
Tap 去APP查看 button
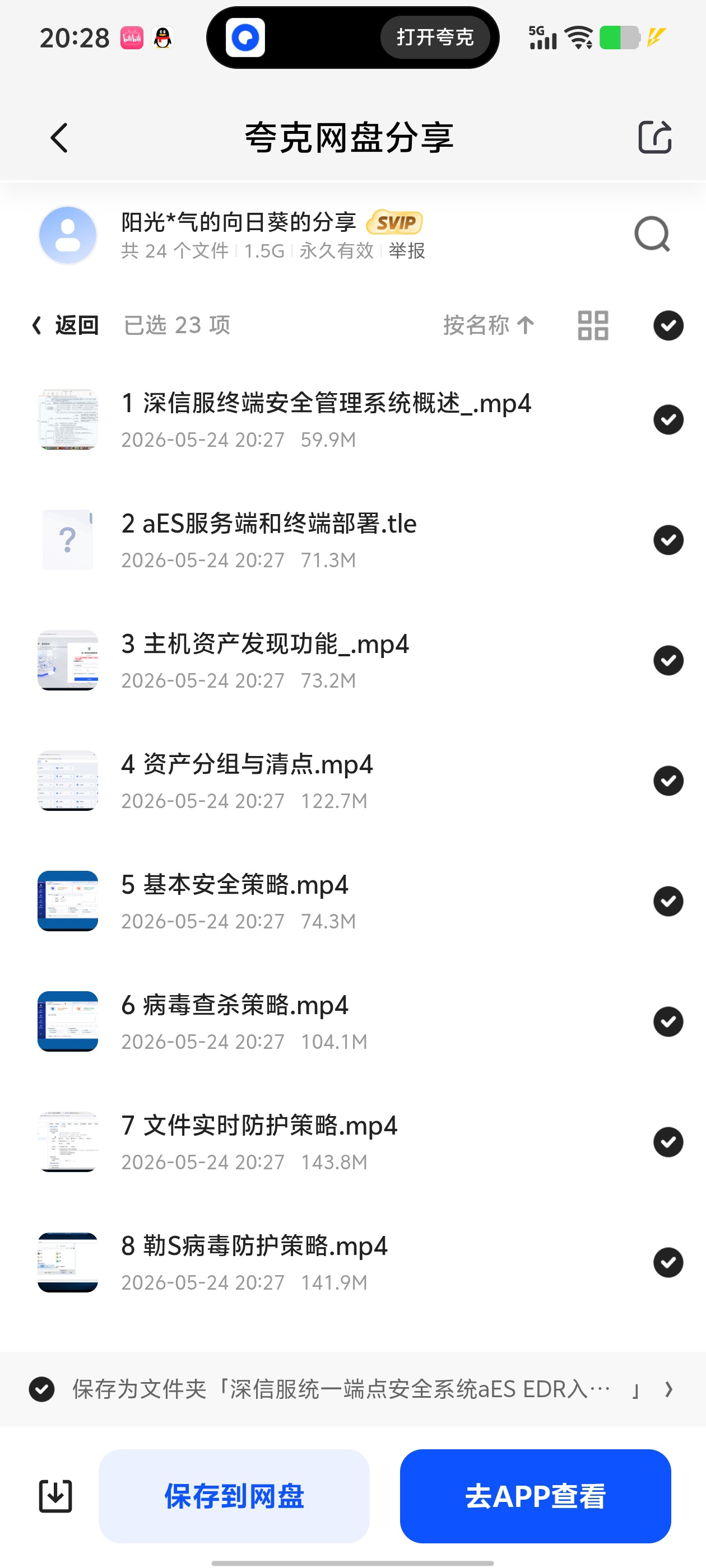point(536,1496)
